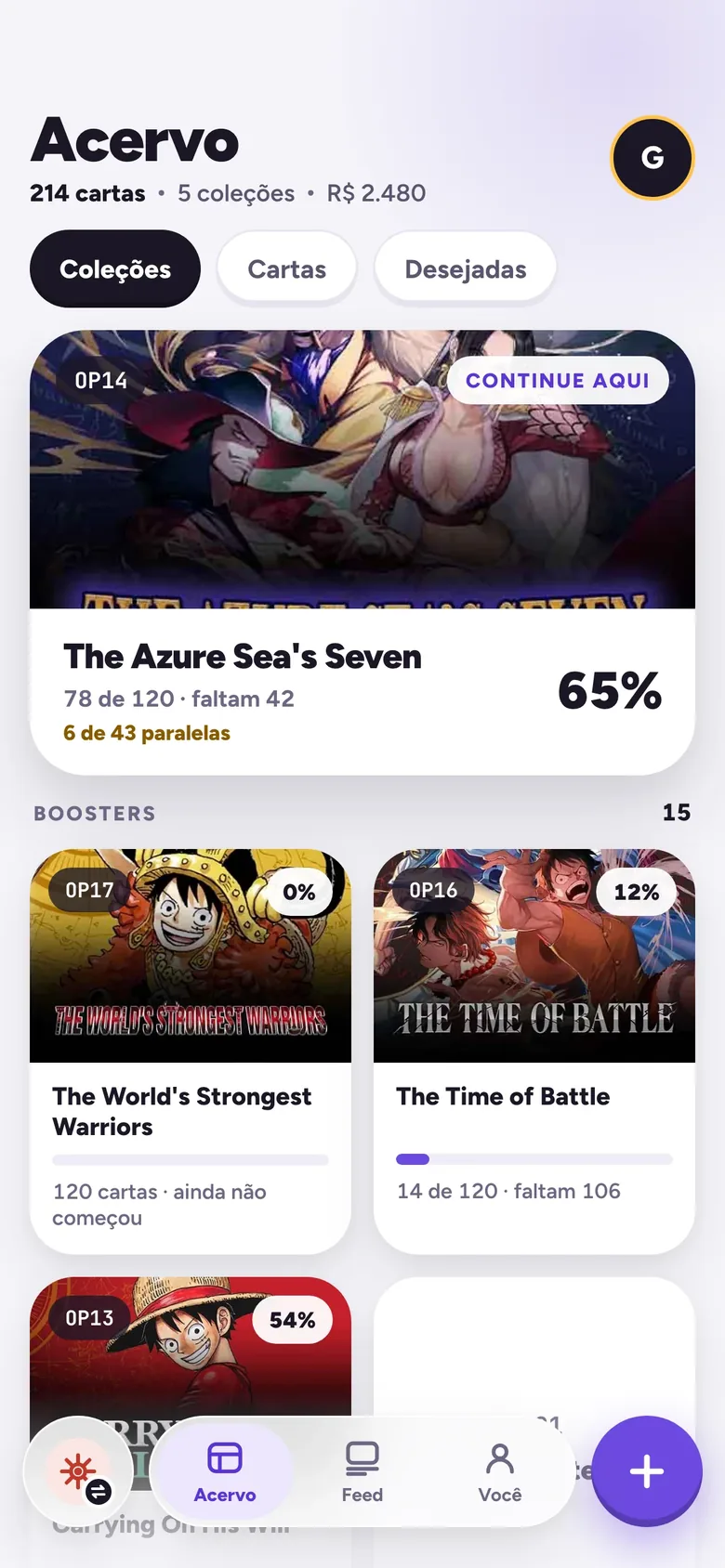
Task: Open The Azure Sea's Seven collection
Action: (362, 553)
